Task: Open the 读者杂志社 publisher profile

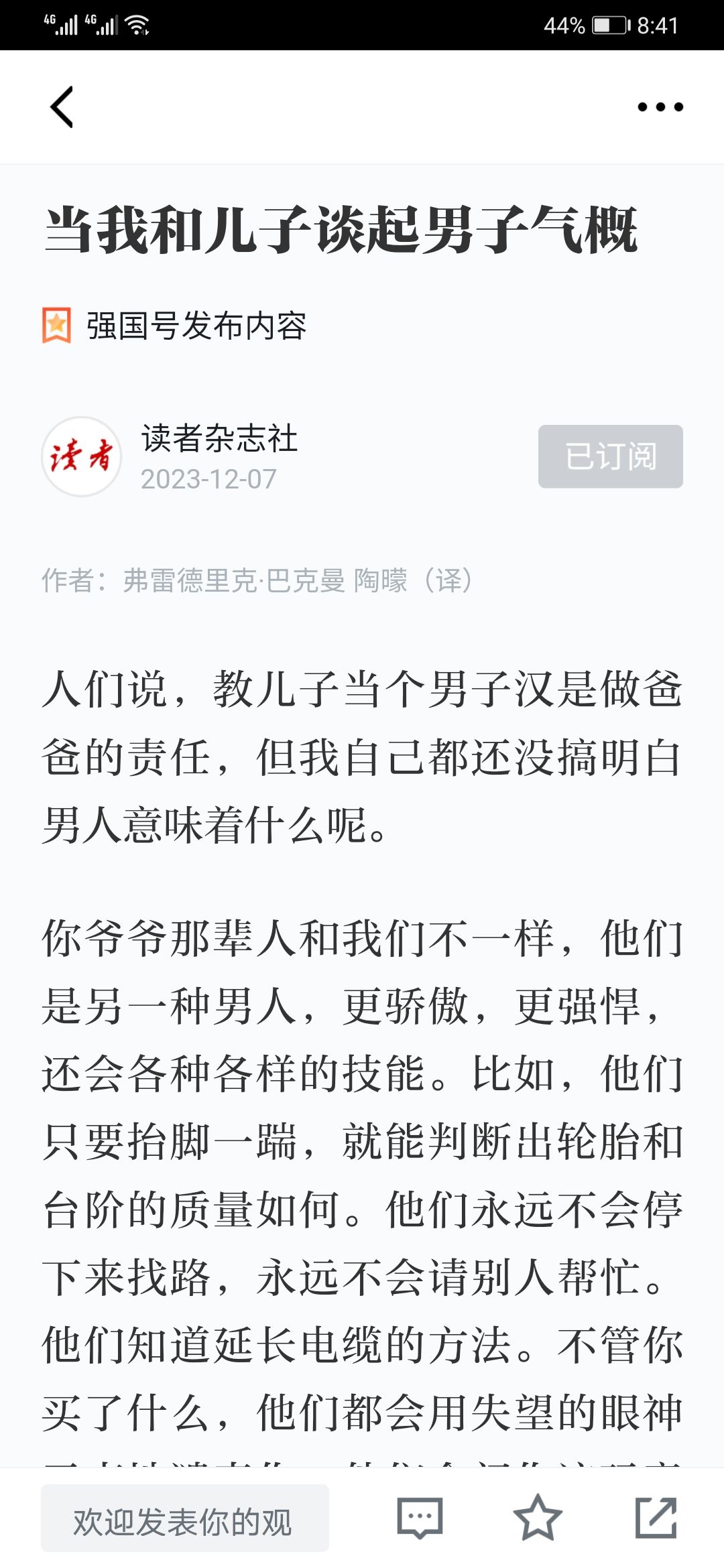Action: tap(219, 438)
